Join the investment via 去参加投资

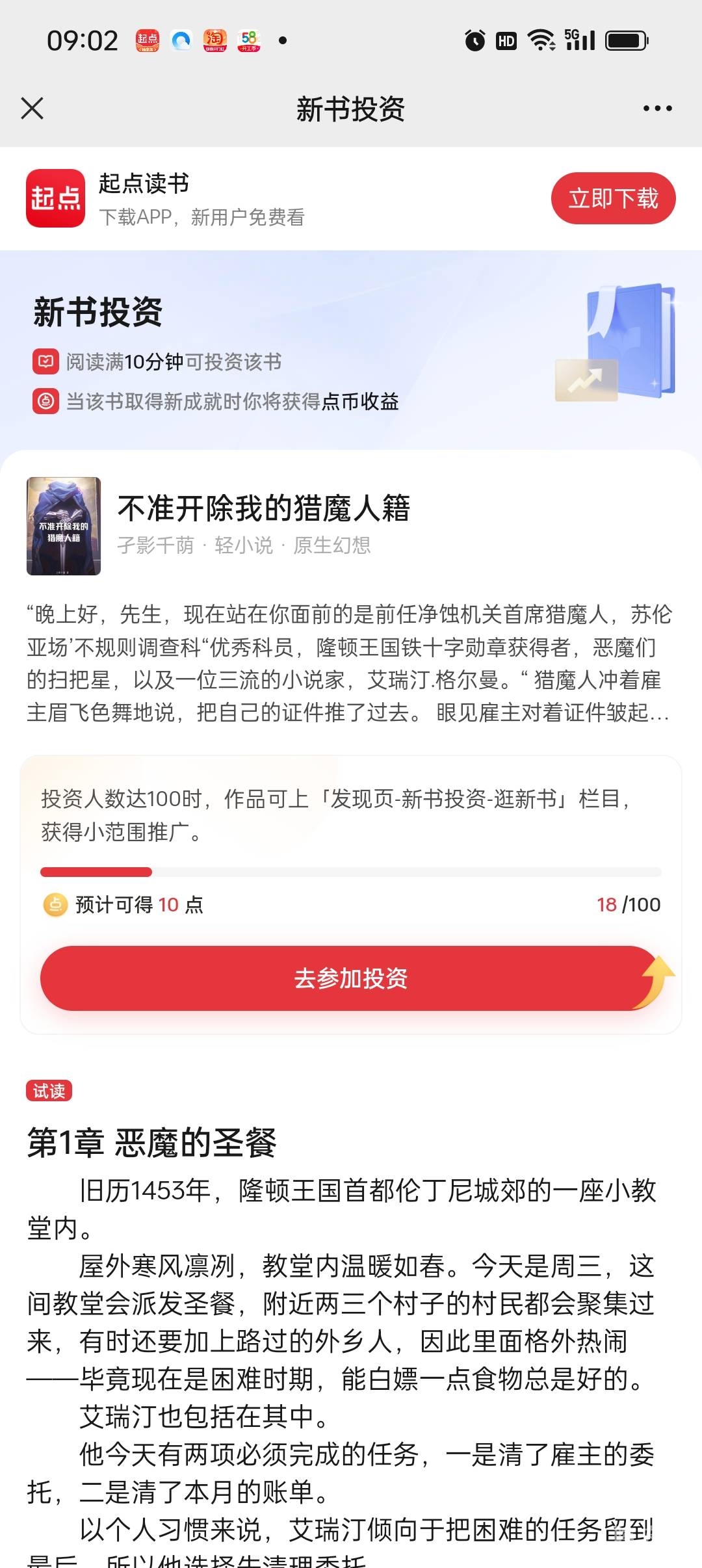pyautogui.click(x=350, y=978)
